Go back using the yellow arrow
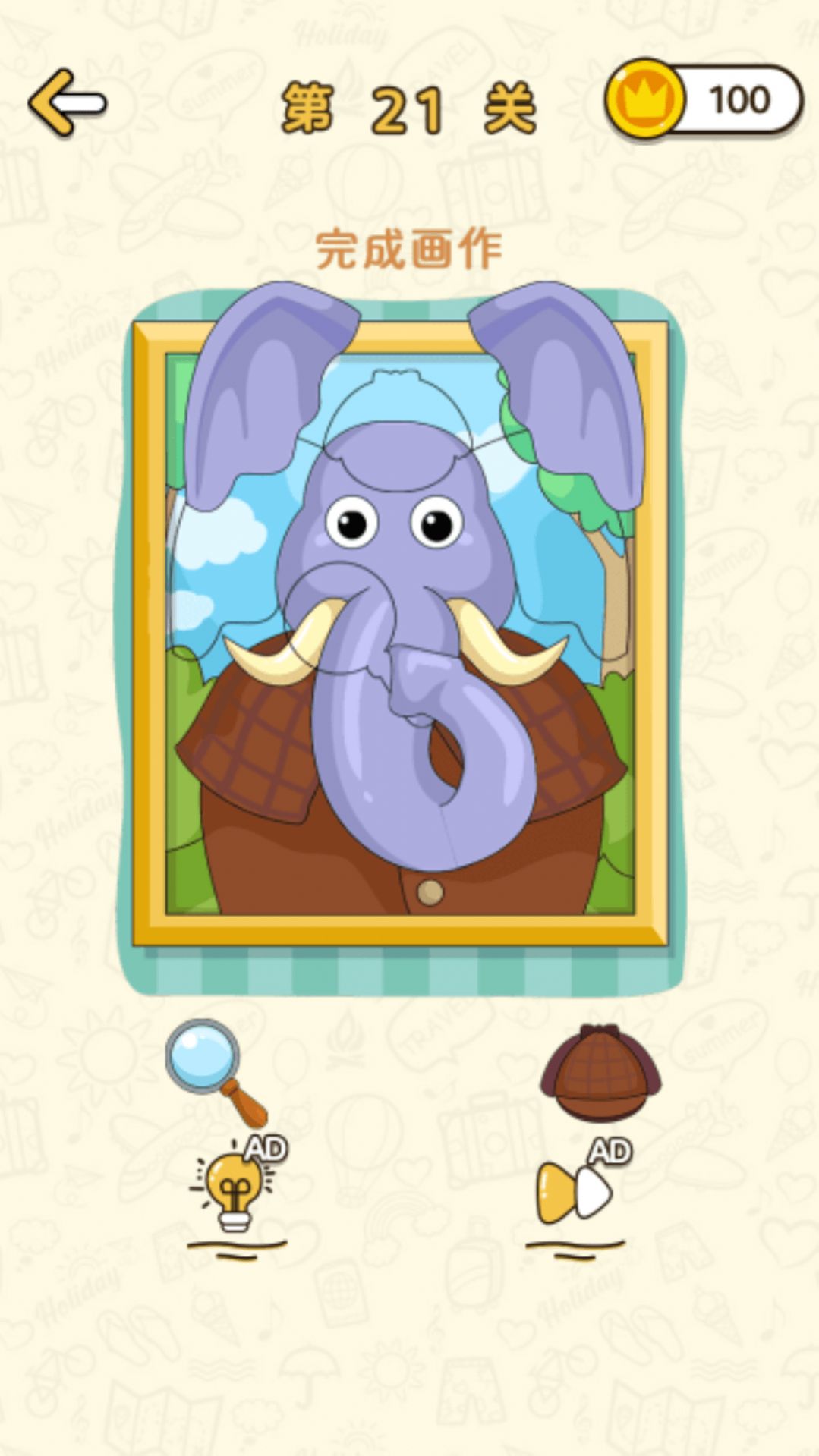The height and width of the screenshot is (1456, 819). 67,103
